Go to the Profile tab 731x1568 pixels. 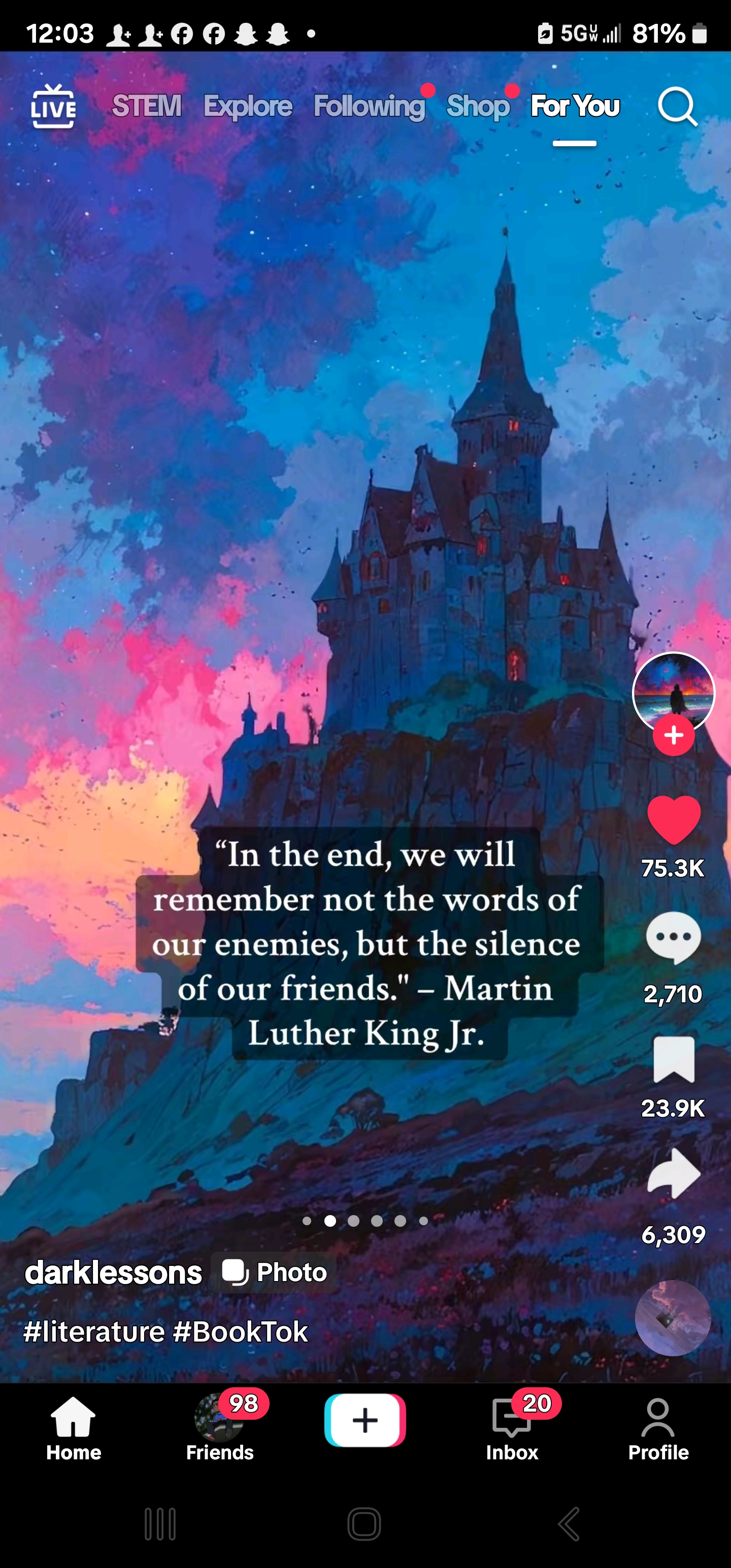[658, 1427]
